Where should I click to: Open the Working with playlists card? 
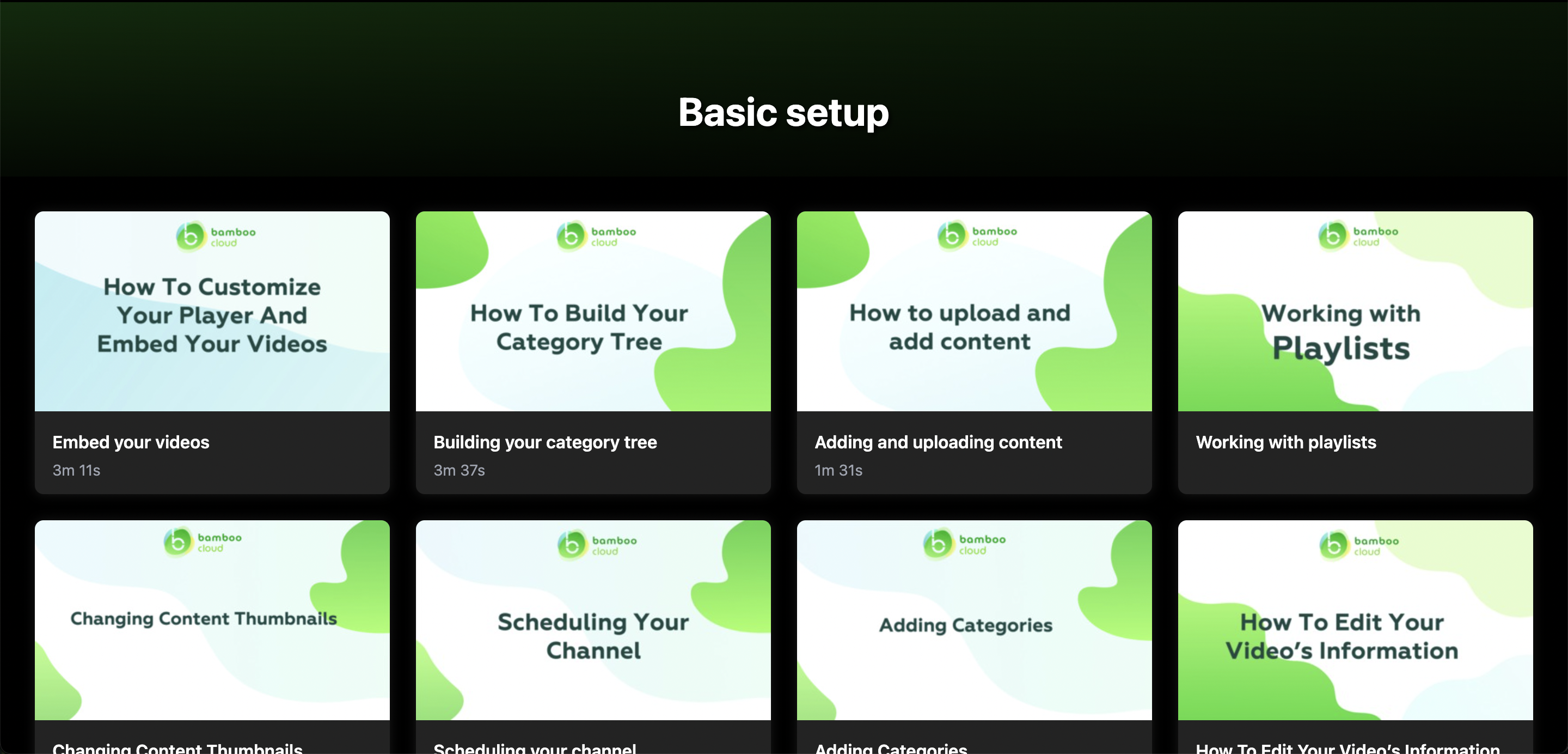(1355, 351)
